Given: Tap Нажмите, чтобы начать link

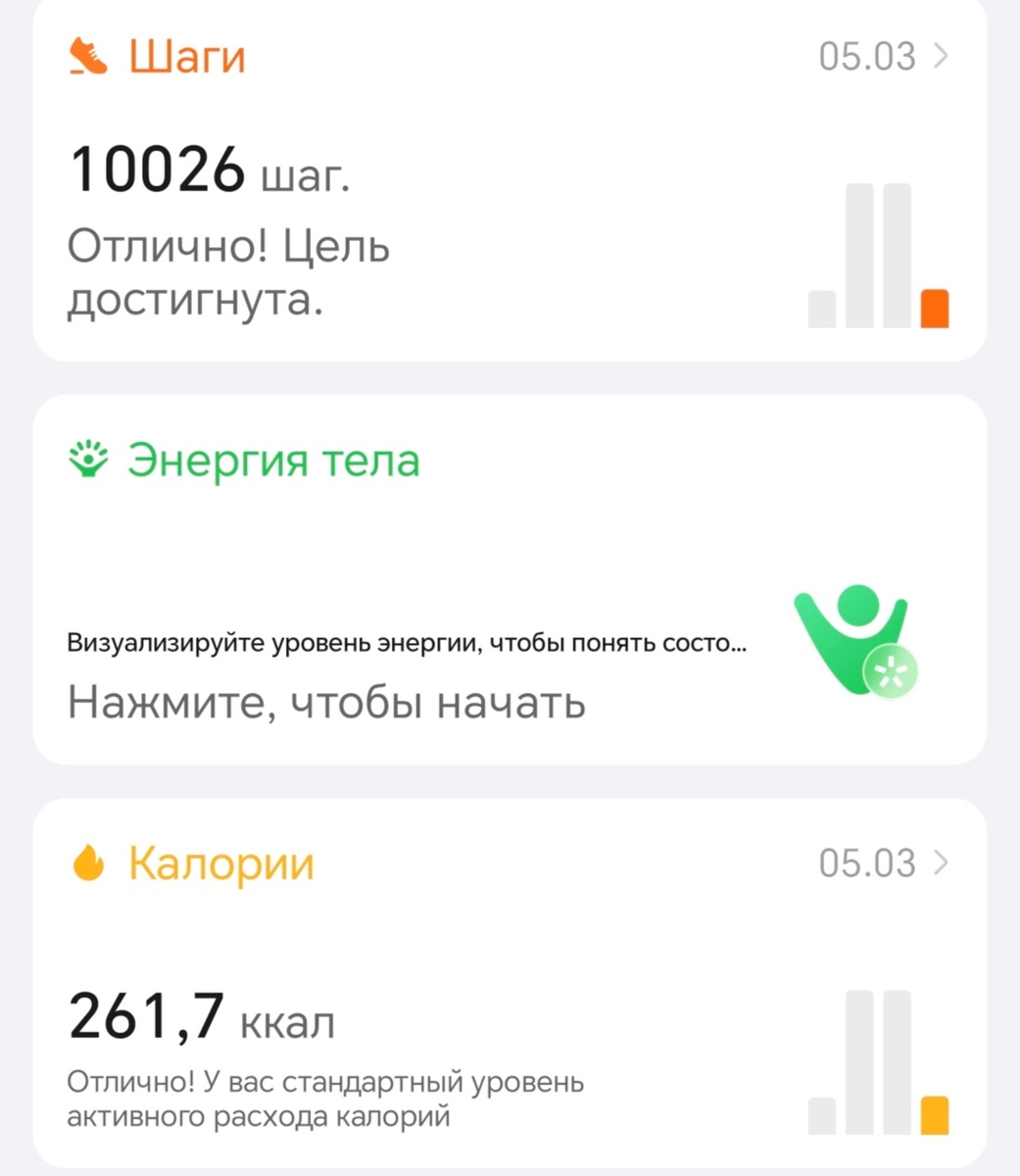Looking at the screenshot, I should [x=325, y=702].
